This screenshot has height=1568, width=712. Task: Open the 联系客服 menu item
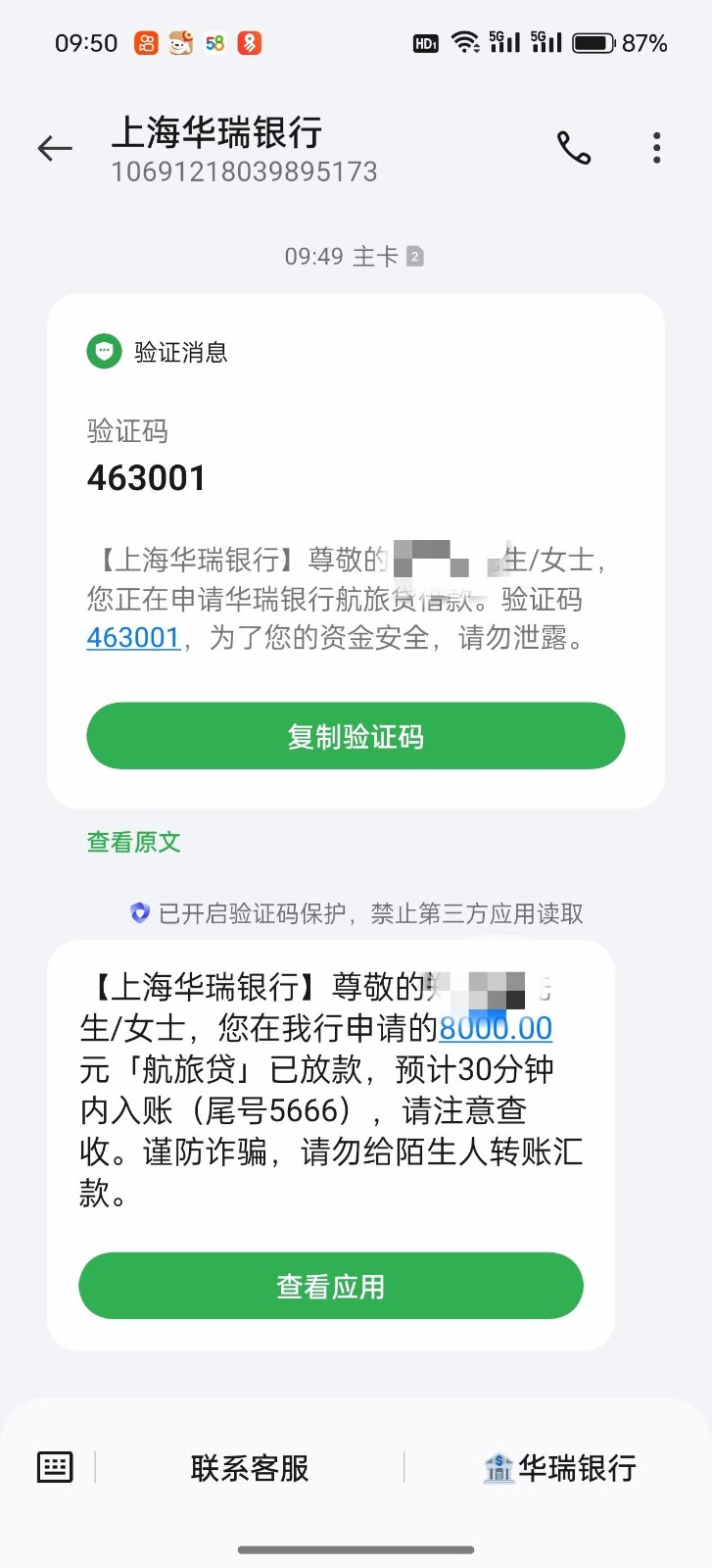[x=250, y=1468]
